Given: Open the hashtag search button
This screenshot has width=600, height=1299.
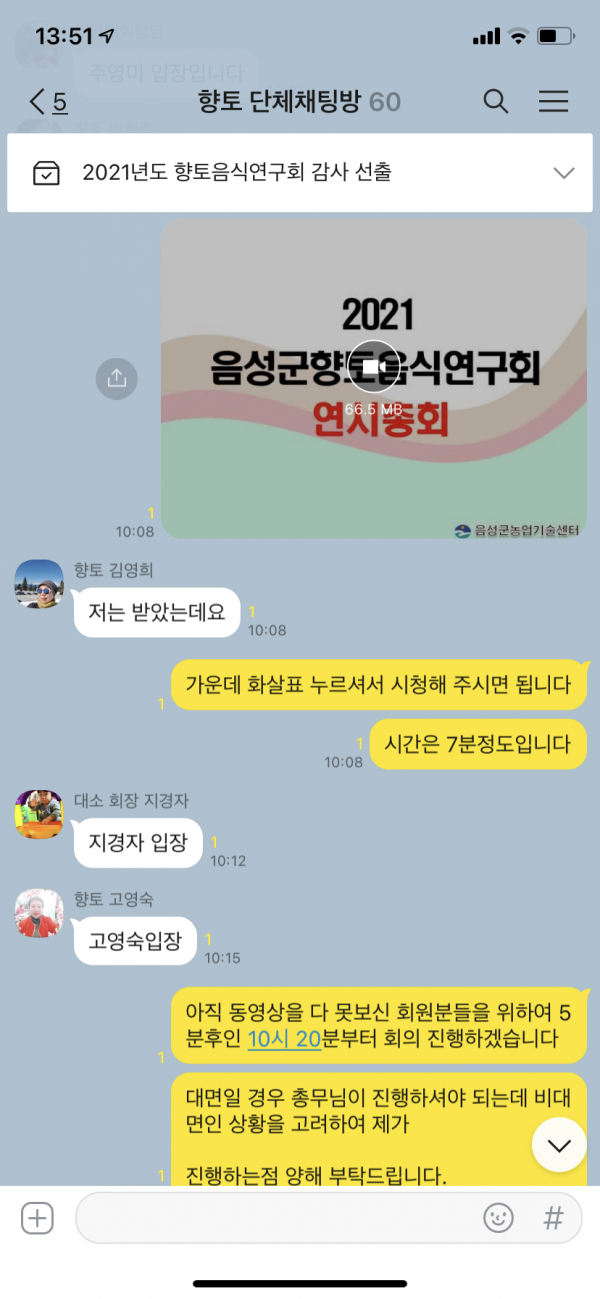Looking at the screenshot, I should 553,1217.
